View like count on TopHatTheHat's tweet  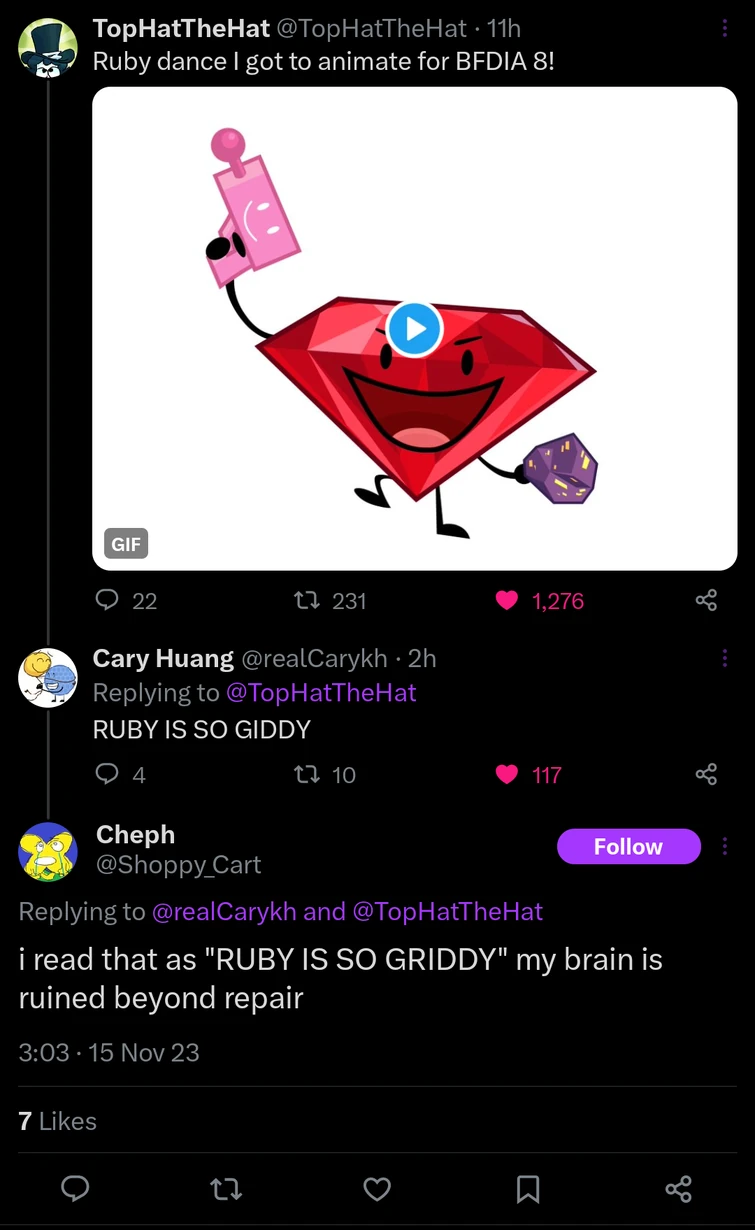(x=556, y=600)
